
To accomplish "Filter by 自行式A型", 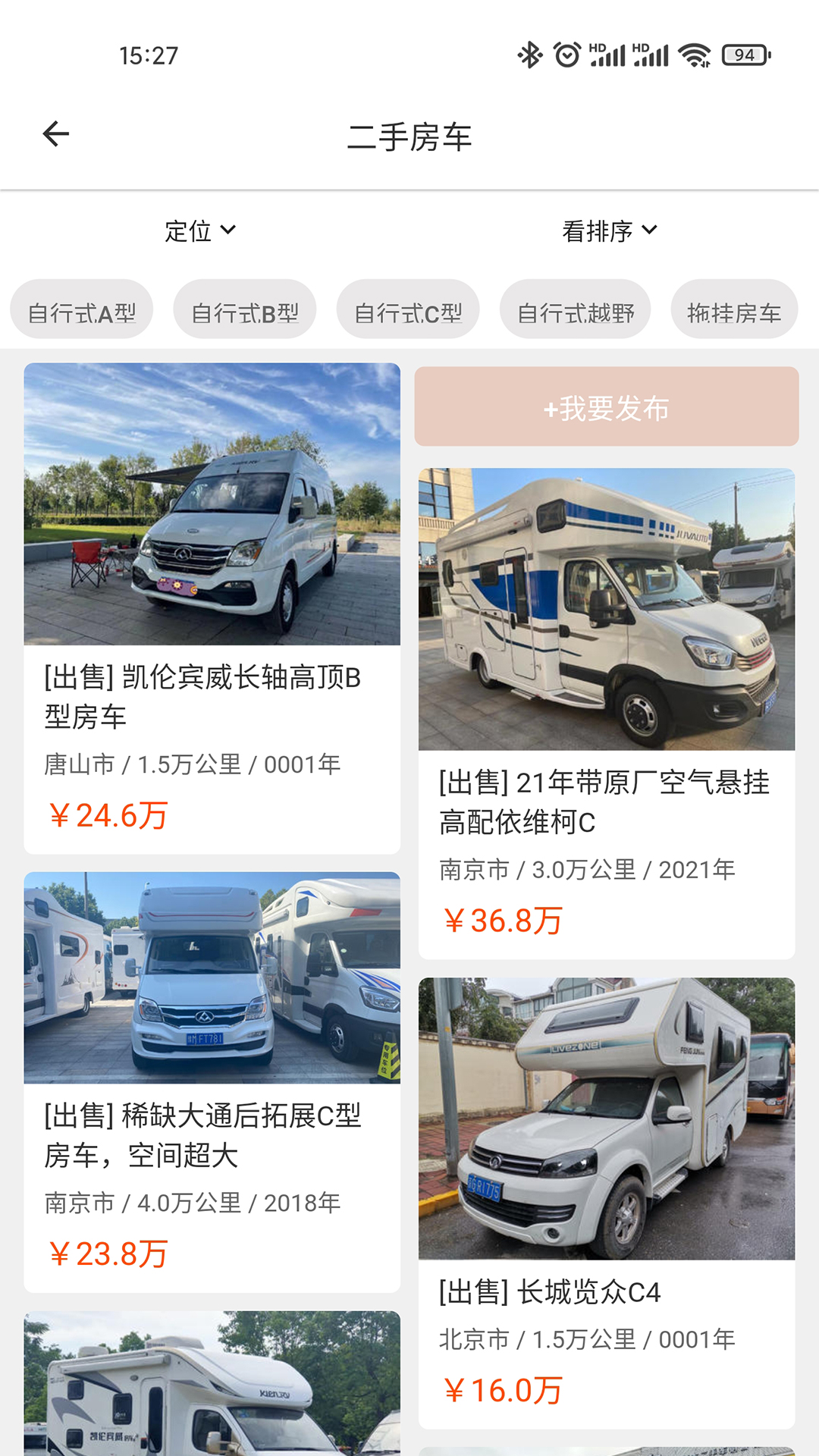I will [82, 312].
